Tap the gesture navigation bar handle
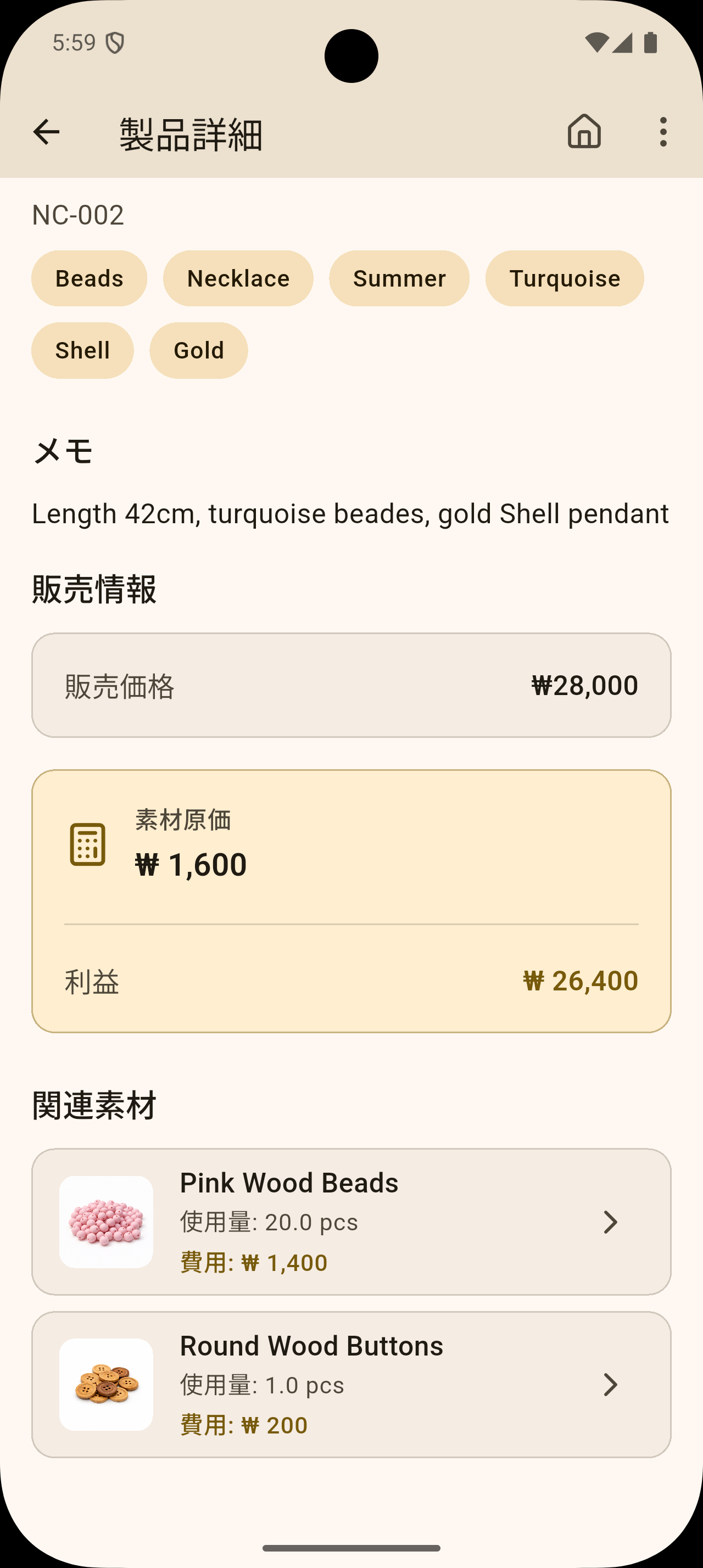Screen dimensions: 703x1568 (x=351, y=1549)
